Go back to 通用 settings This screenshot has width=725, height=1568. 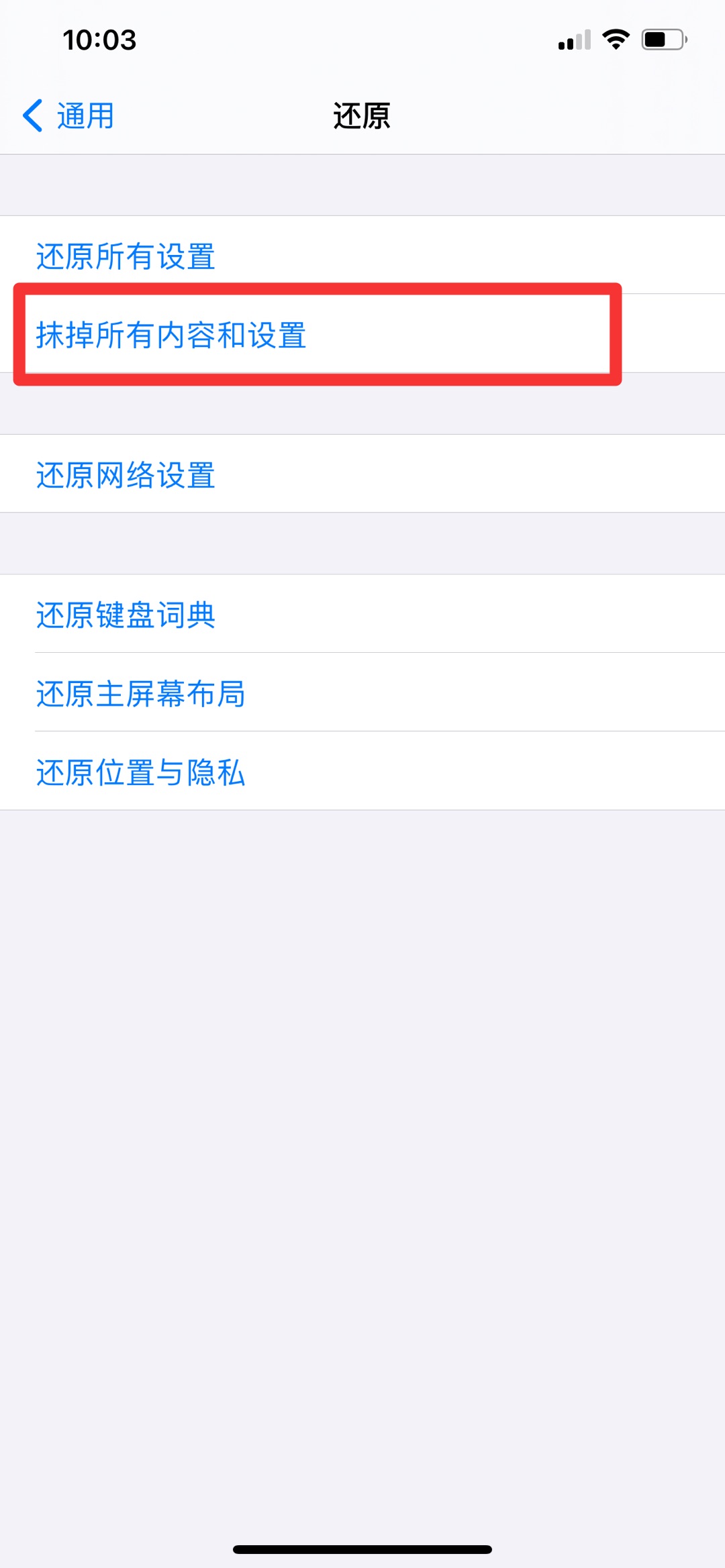68,115
